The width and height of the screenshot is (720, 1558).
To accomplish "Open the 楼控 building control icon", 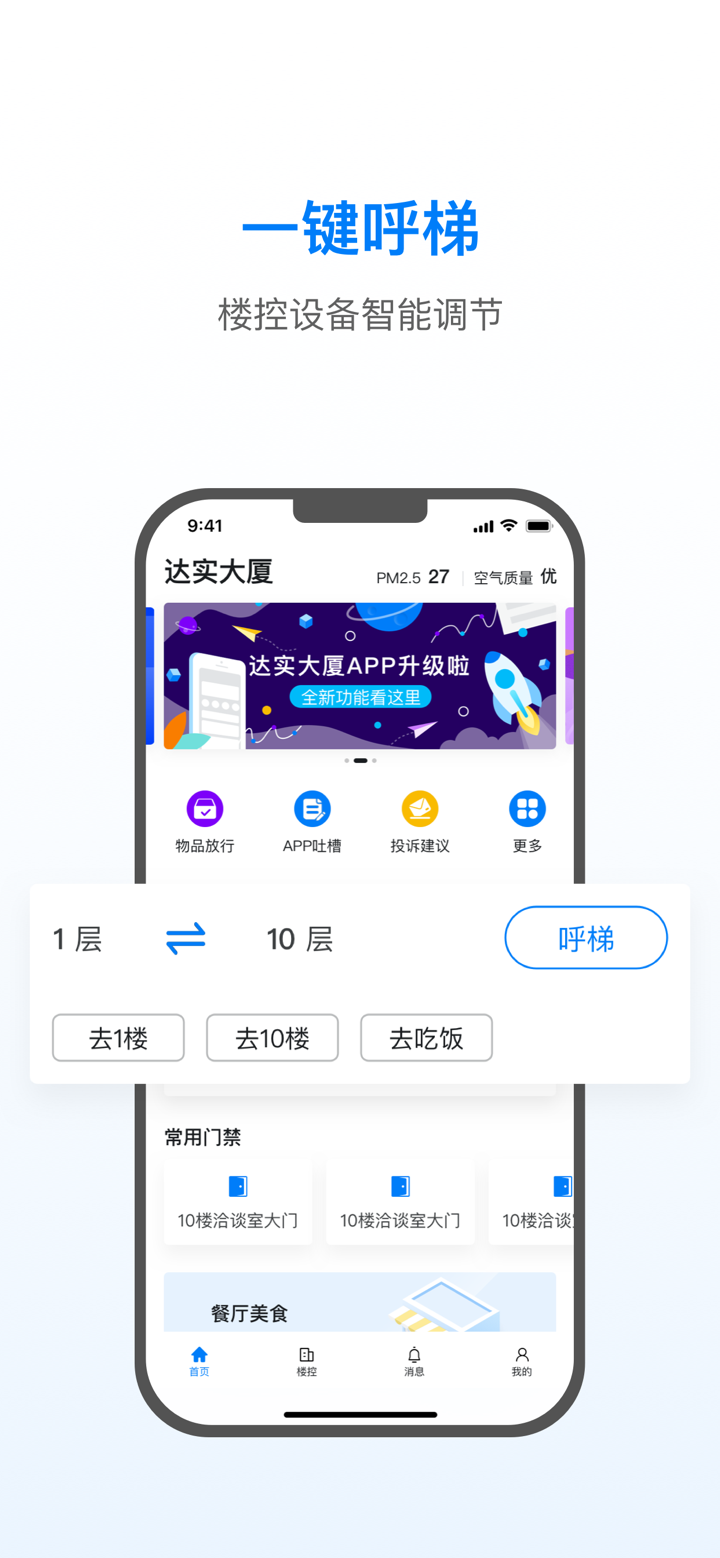I will click(x=306, y=1360).
